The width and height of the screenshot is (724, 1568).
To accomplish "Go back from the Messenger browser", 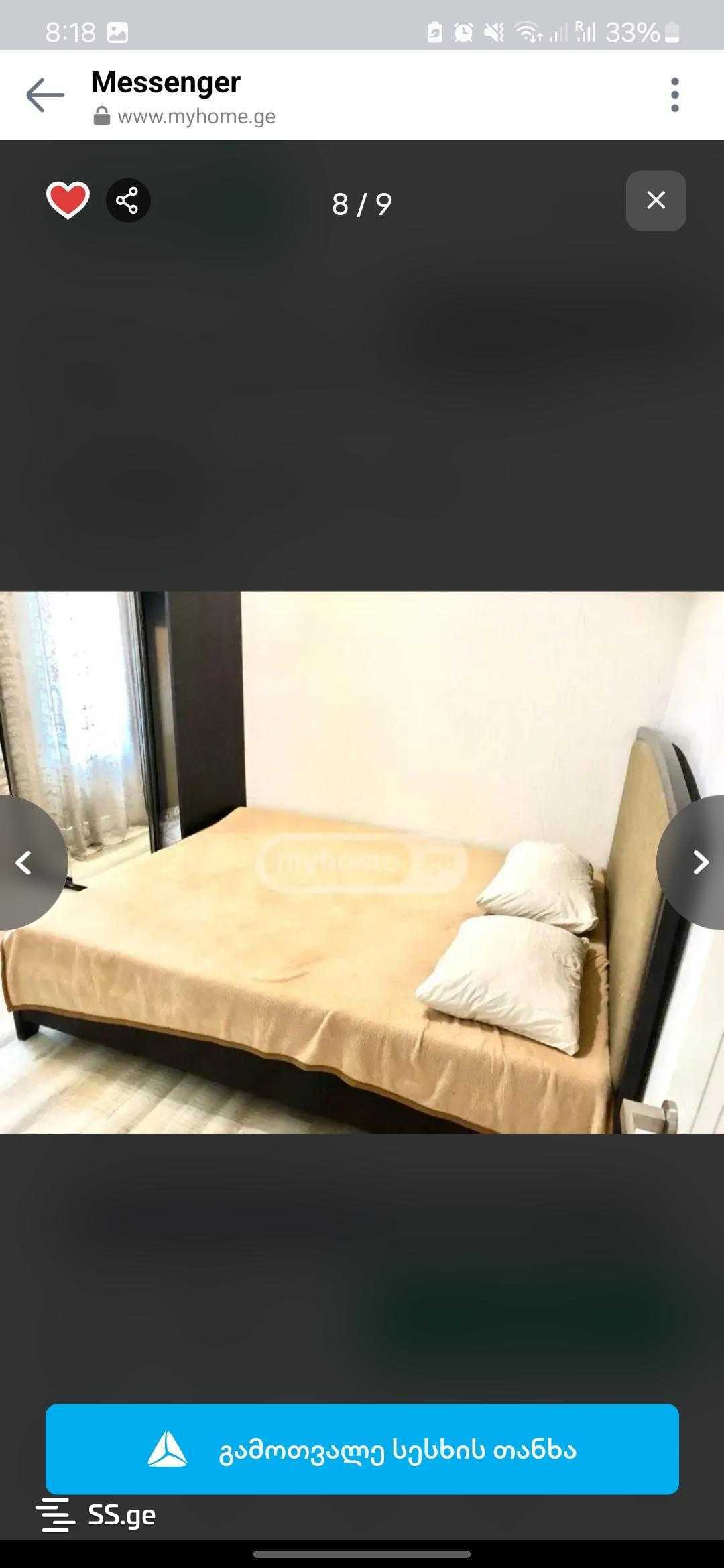I will click(x=45, y=95).
